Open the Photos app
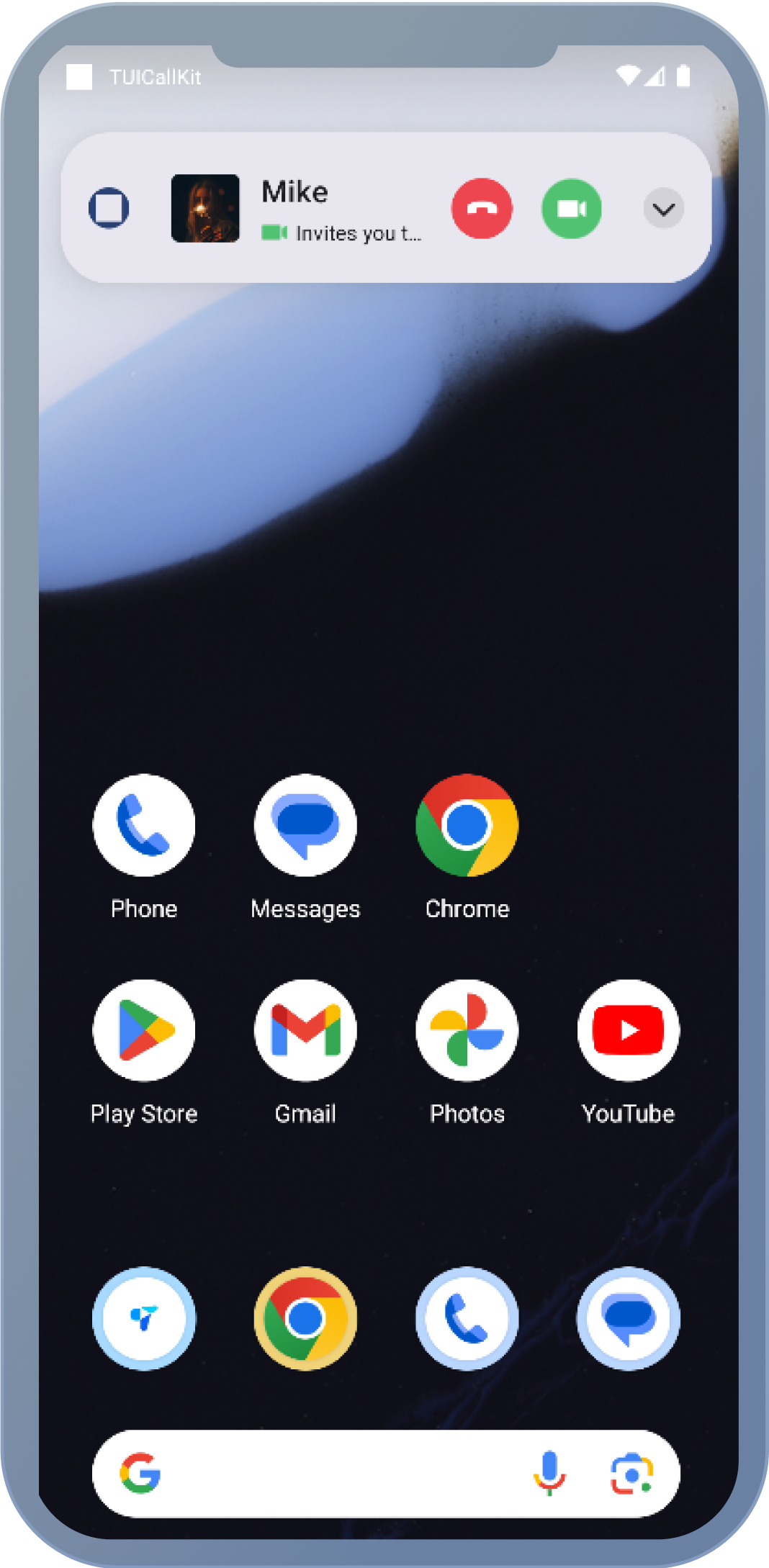 tap(467, 1030)
